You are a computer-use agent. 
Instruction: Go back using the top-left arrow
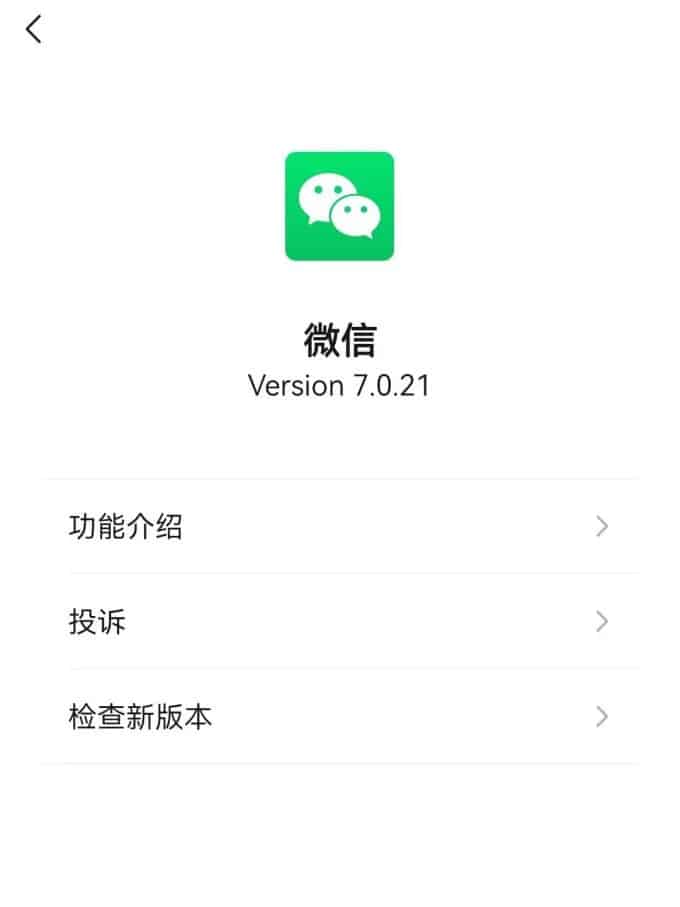click(x=34, y=29)
